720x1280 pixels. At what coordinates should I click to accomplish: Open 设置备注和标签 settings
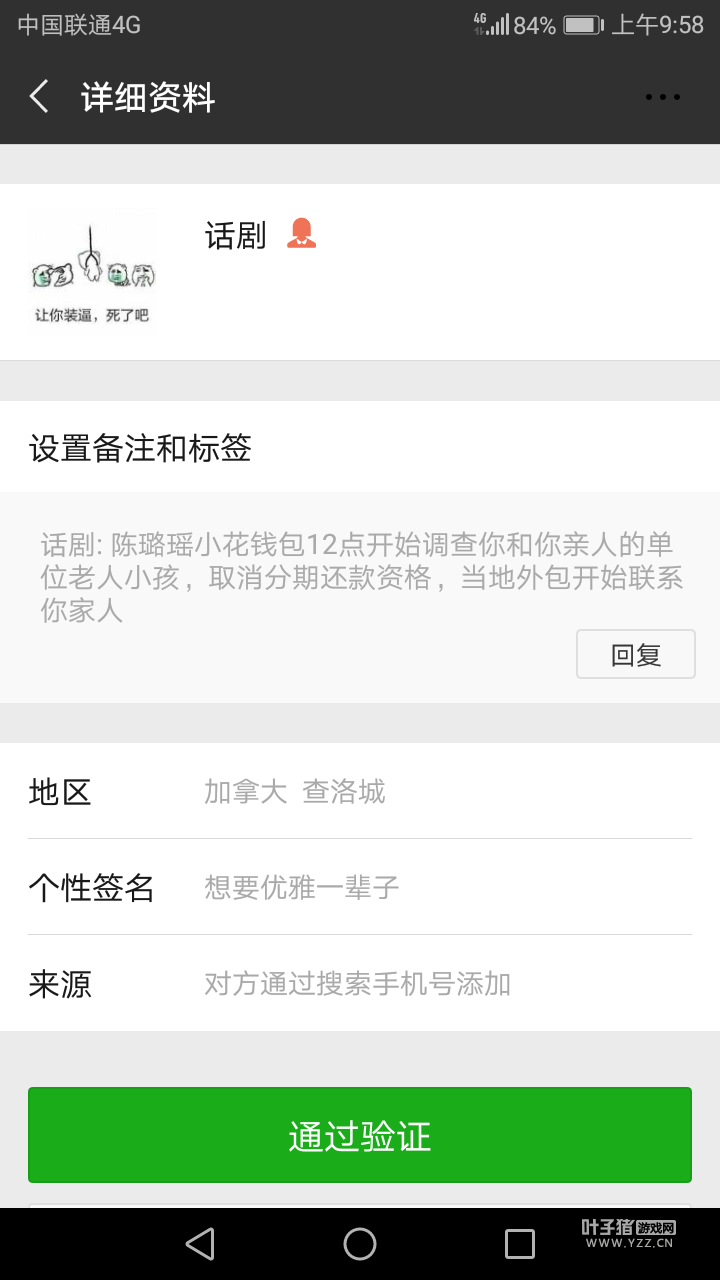360,448
